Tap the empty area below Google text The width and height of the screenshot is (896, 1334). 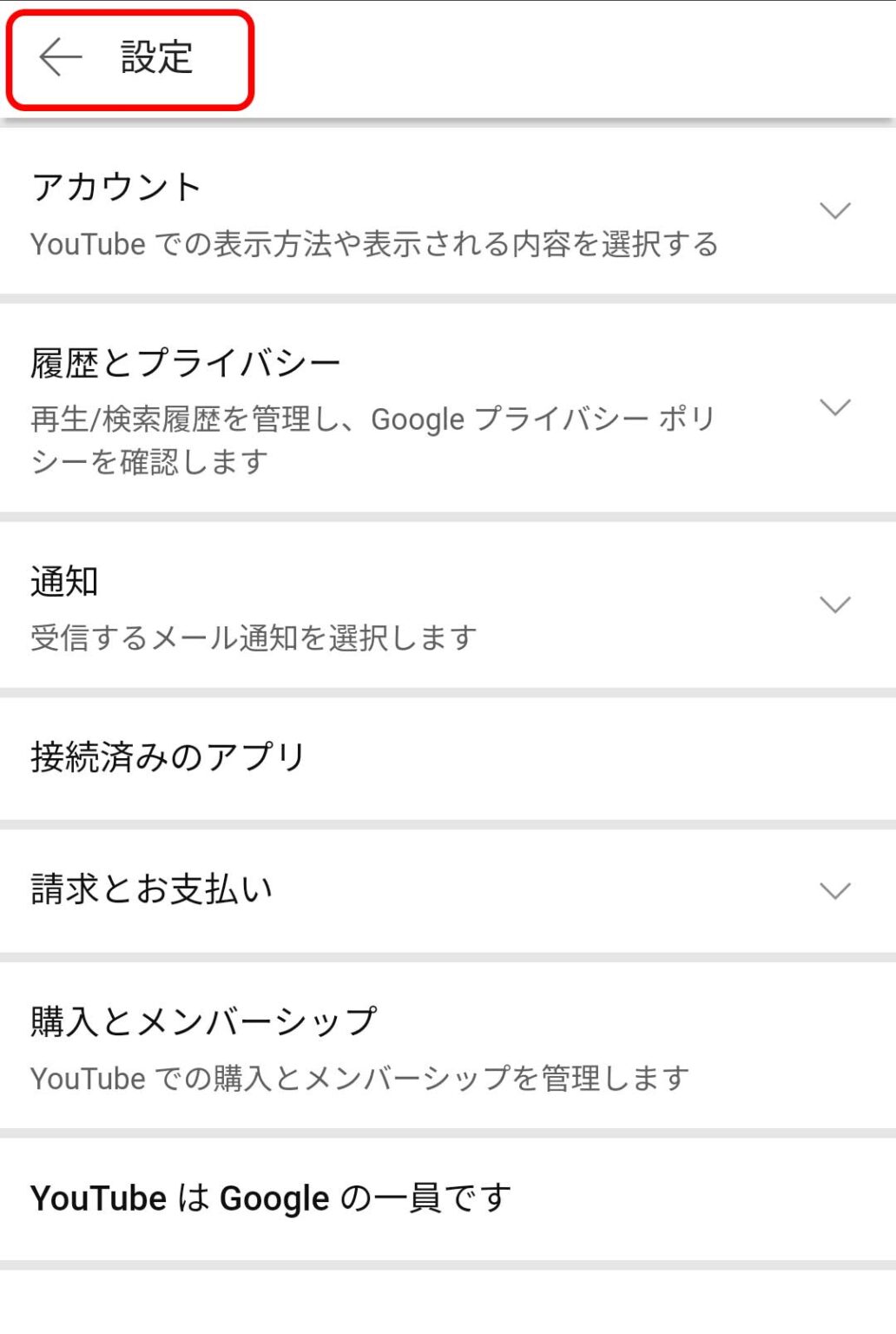(448, 1294)
